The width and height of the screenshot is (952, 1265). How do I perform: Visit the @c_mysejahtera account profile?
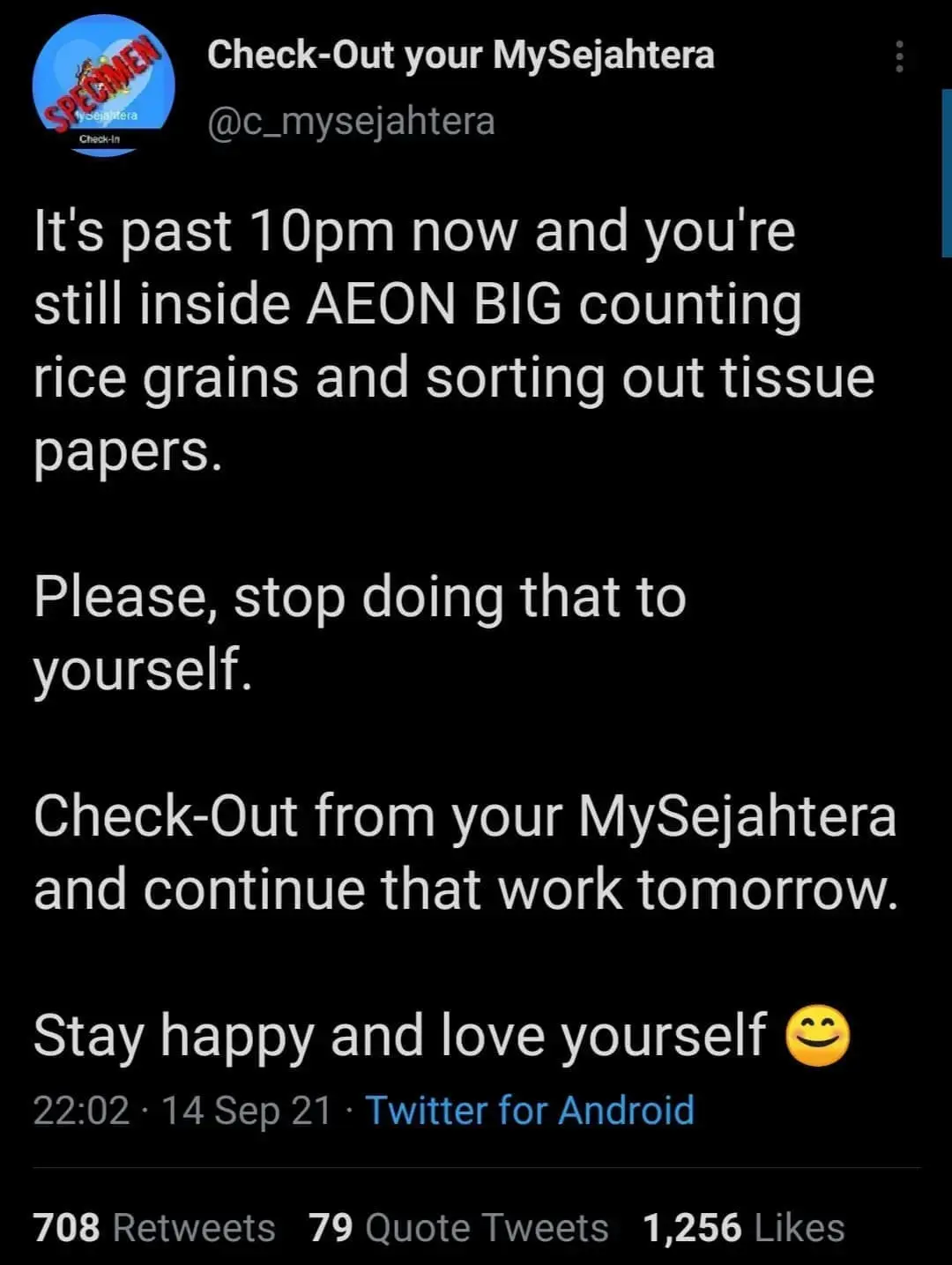pos(351,122)
